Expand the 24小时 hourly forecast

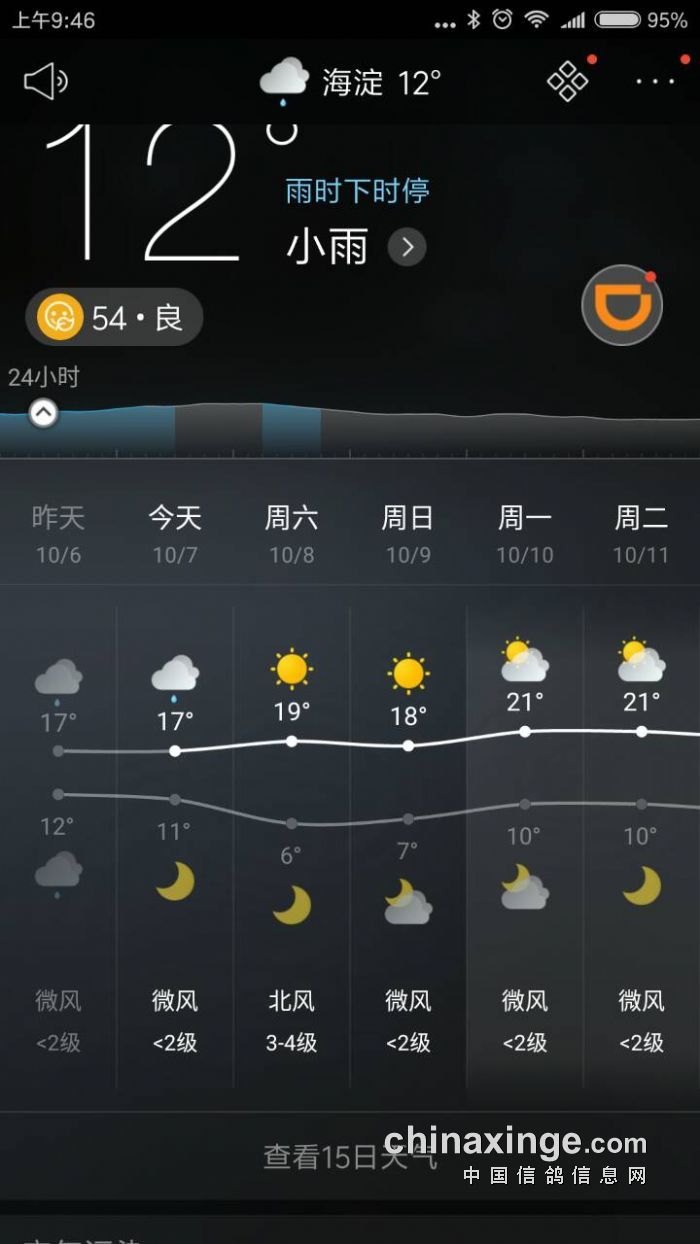43,412
